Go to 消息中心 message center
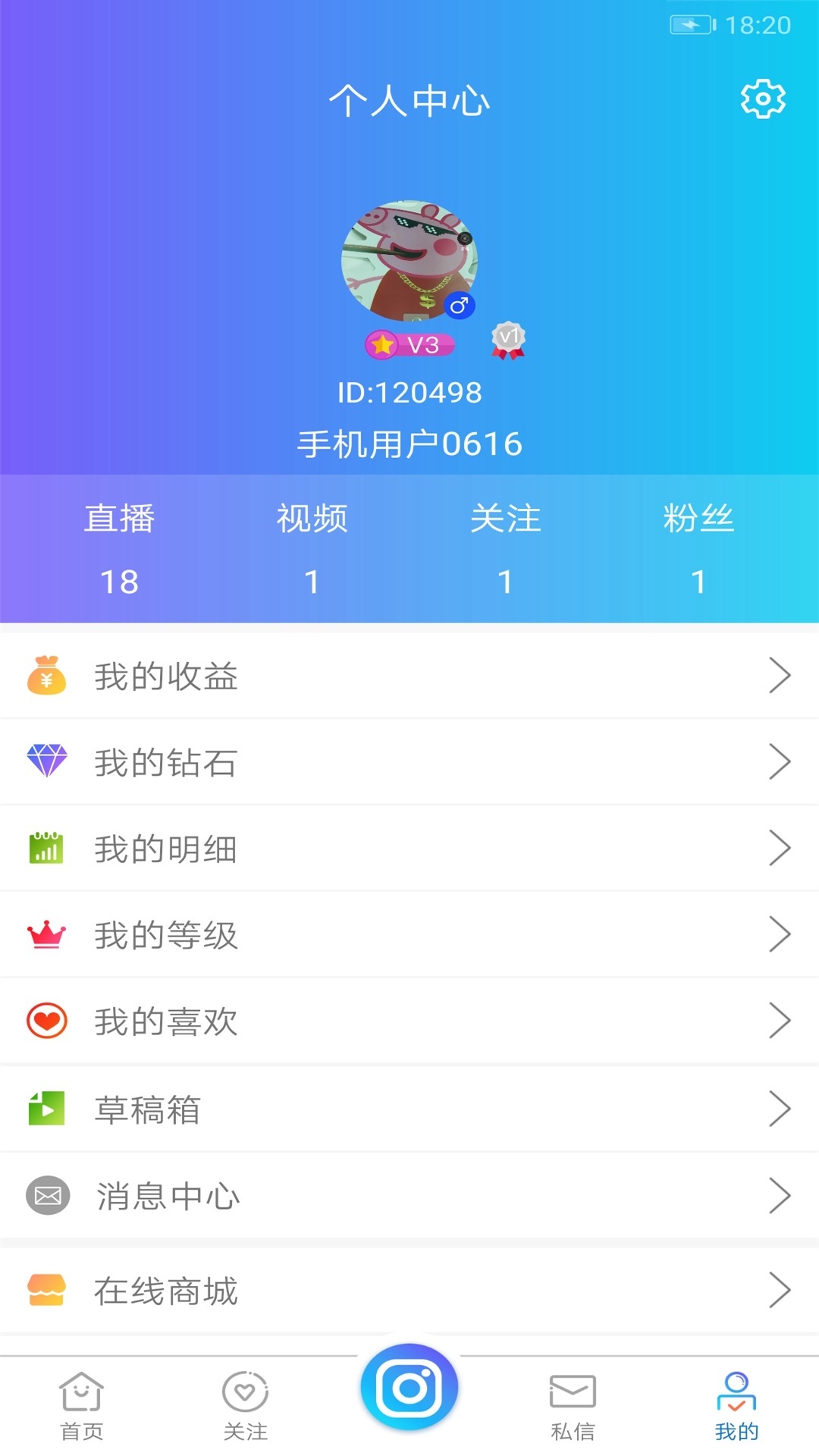 point(409,1196)
